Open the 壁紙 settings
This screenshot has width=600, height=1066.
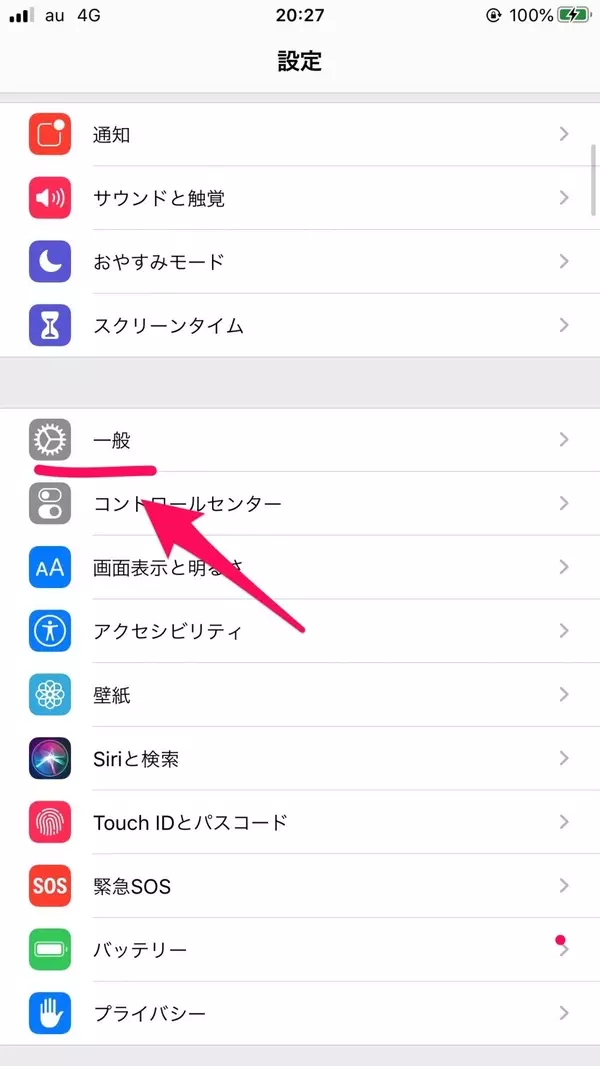pyautogui.click(x=300, y=695)
